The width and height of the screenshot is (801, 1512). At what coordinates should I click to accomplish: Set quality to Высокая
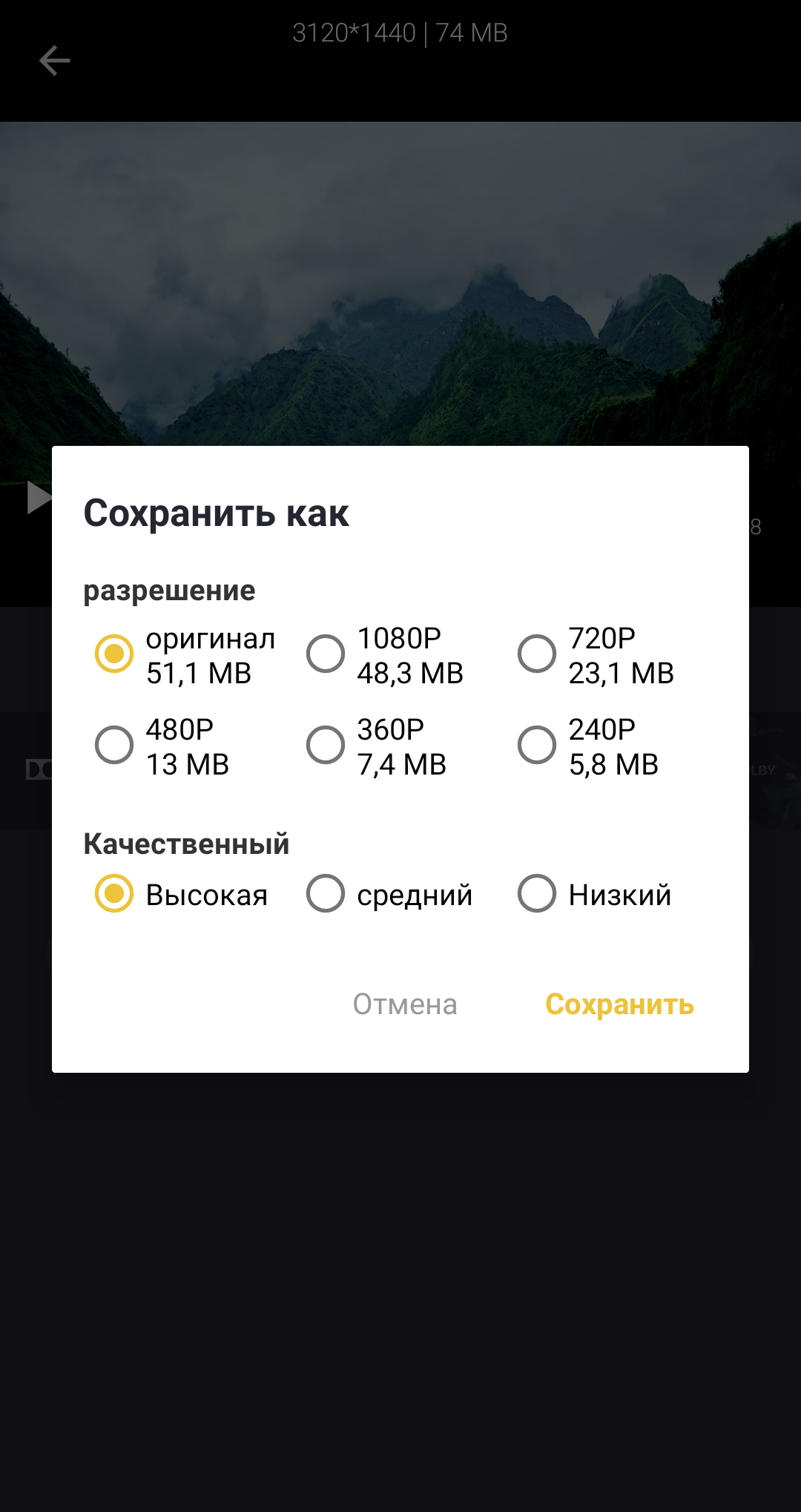114,893
